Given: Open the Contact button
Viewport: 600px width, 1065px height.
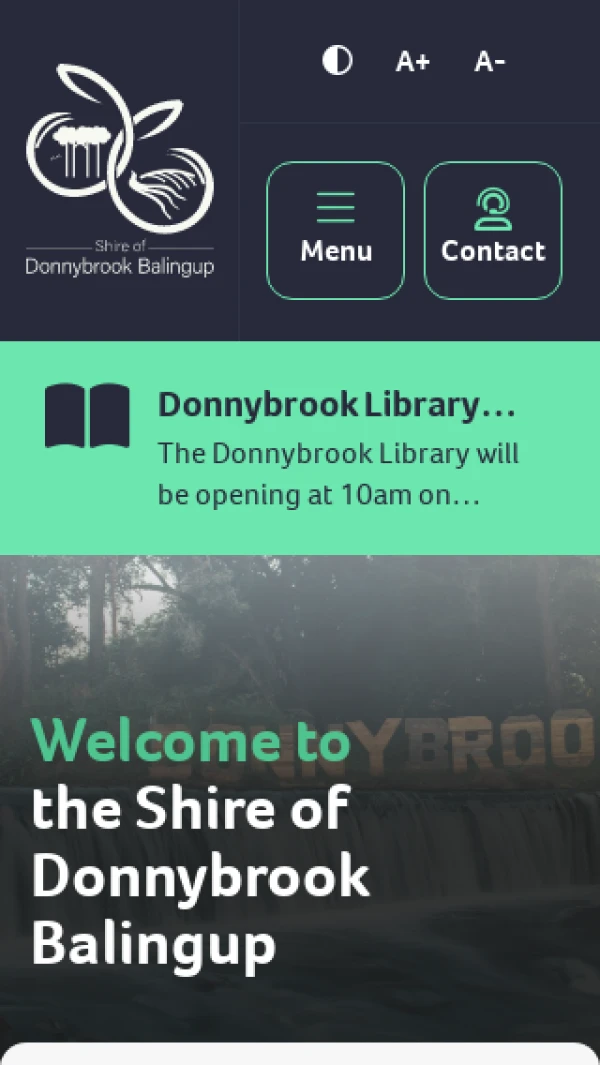Looking at the screenshot, I should (x=493, y=230).
